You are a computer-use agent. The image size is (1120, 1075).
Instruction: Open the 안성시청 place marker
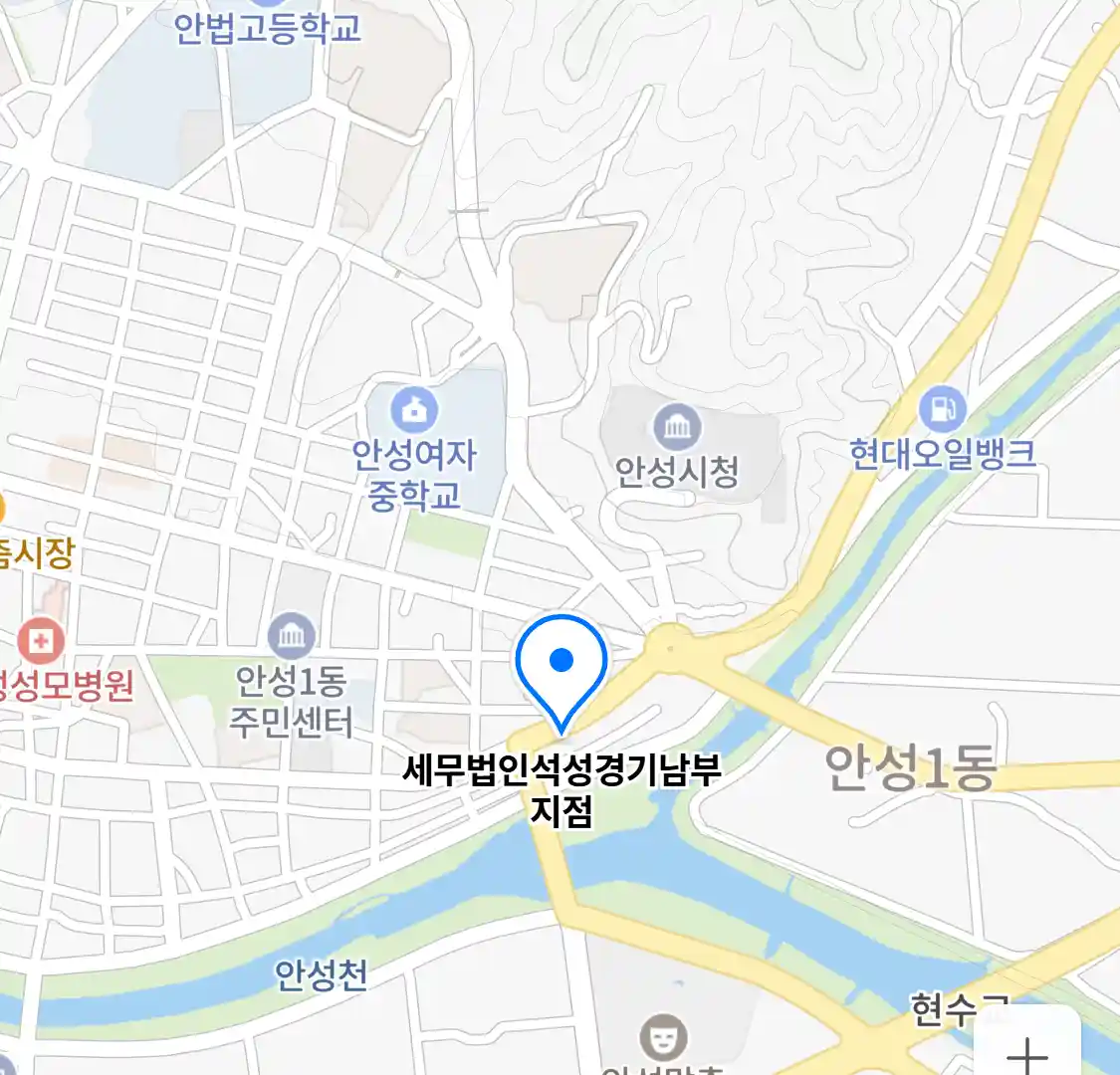tap(677, 429)
